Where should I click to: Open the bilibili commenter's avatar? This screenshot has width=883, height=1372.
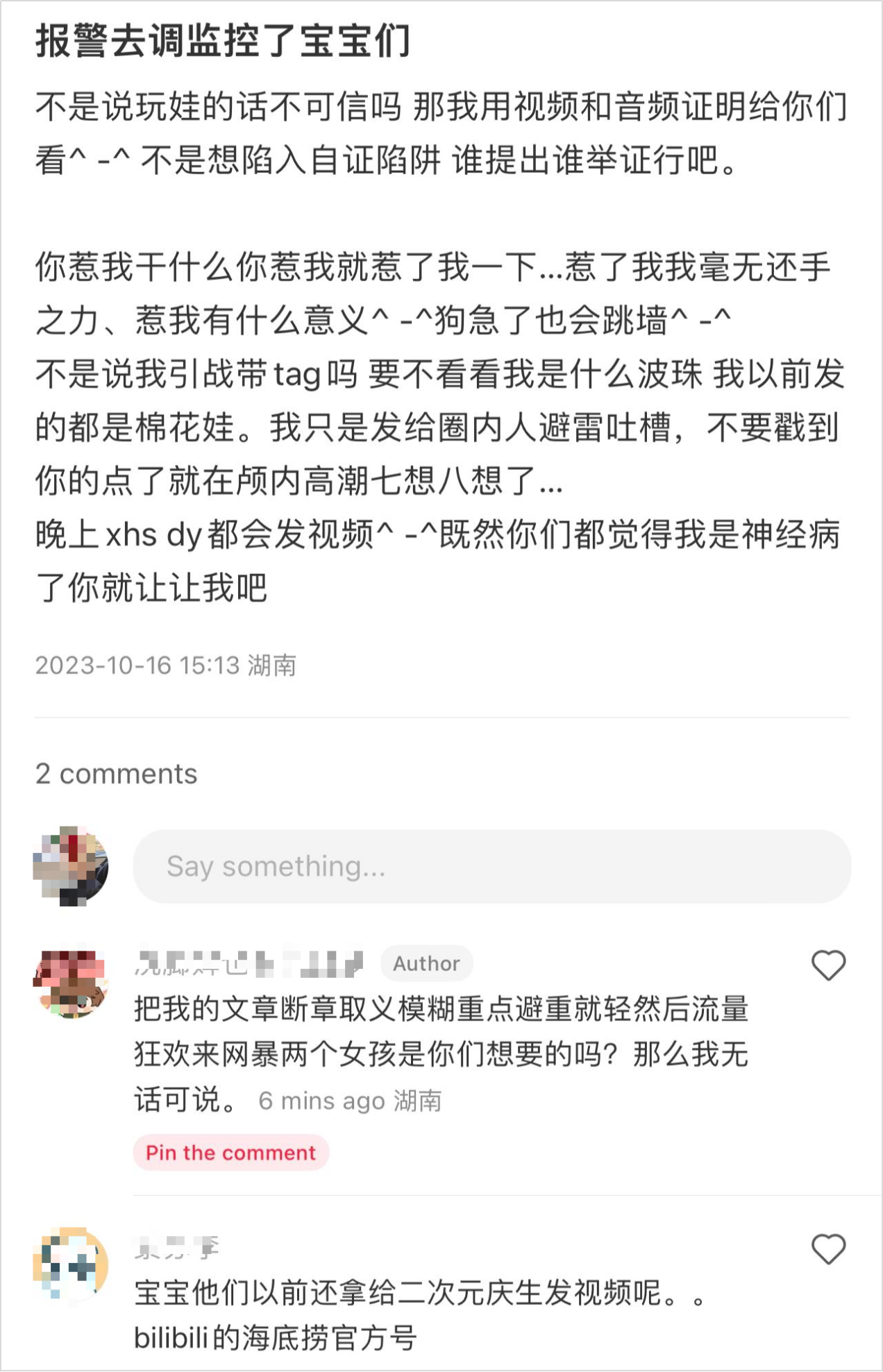[x=71, y=1264]
